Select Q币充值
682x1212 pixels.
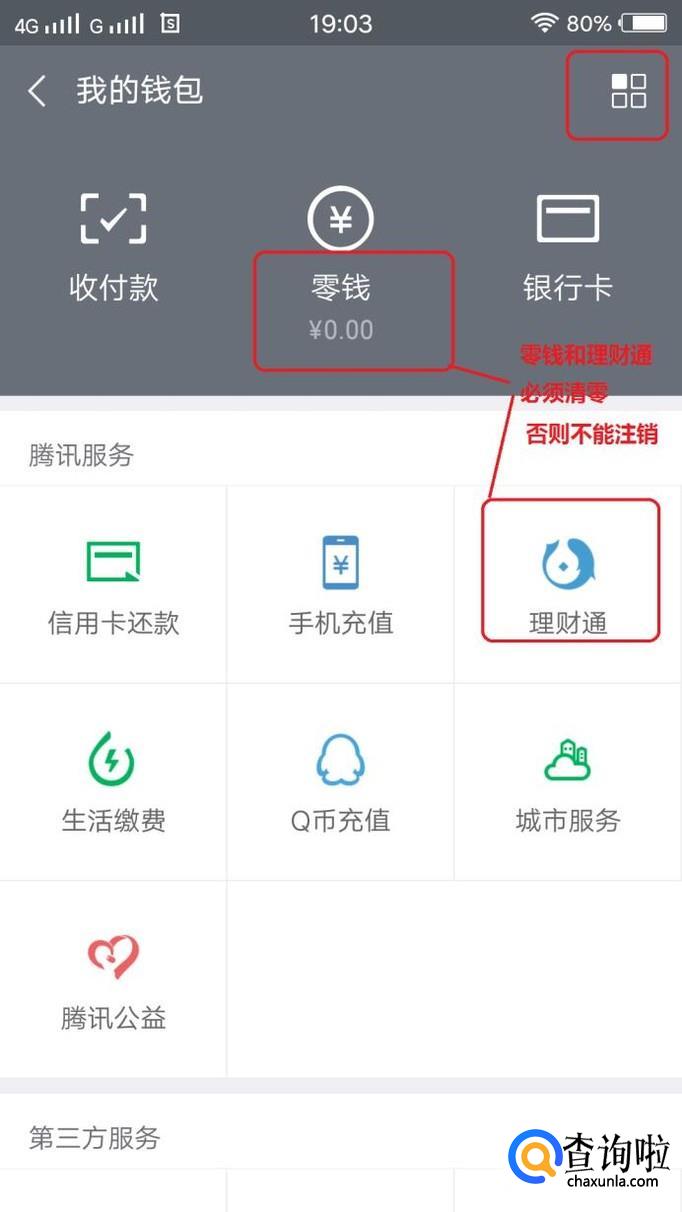click(x=341, y=782)
